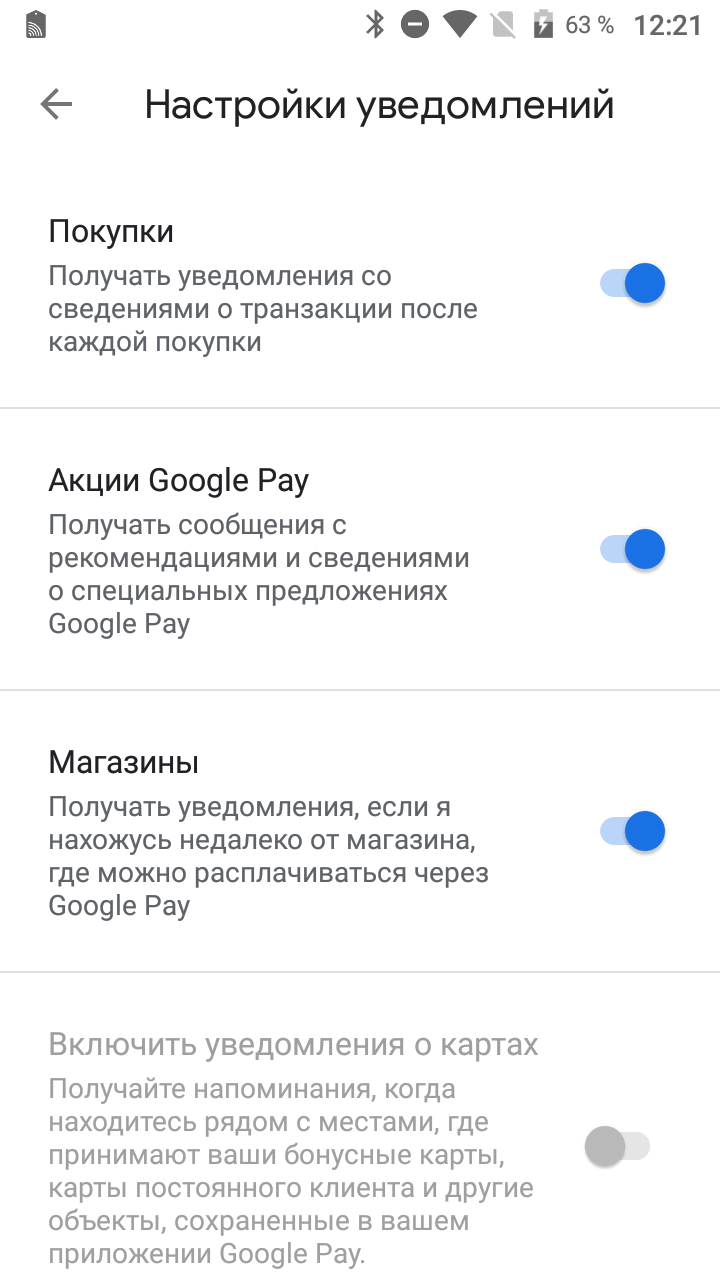Tap the Включить уведомления о картах switch
The width and height of the screenshot is (720, 1280).
click(x=617, y=1146)
